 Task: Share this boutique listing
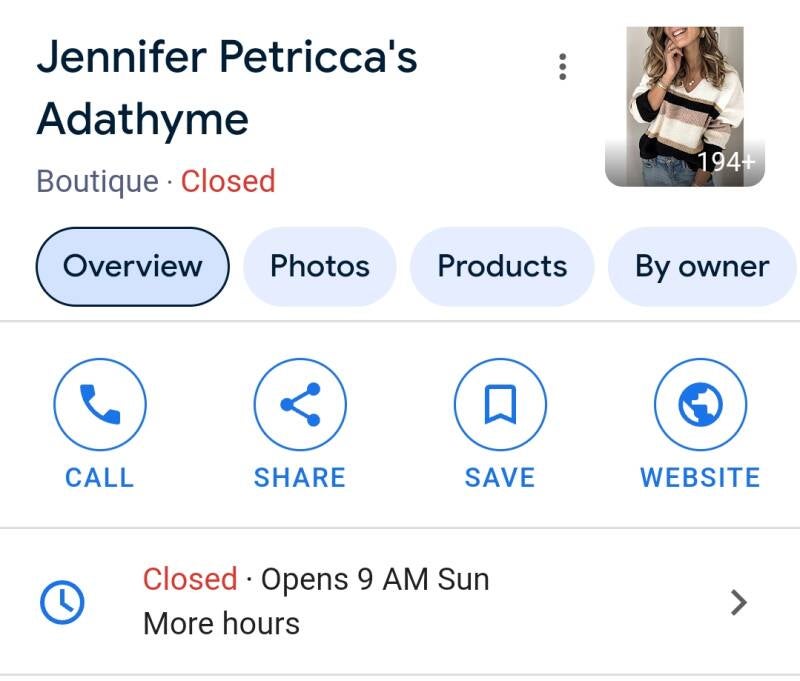(x=300, y=405)
